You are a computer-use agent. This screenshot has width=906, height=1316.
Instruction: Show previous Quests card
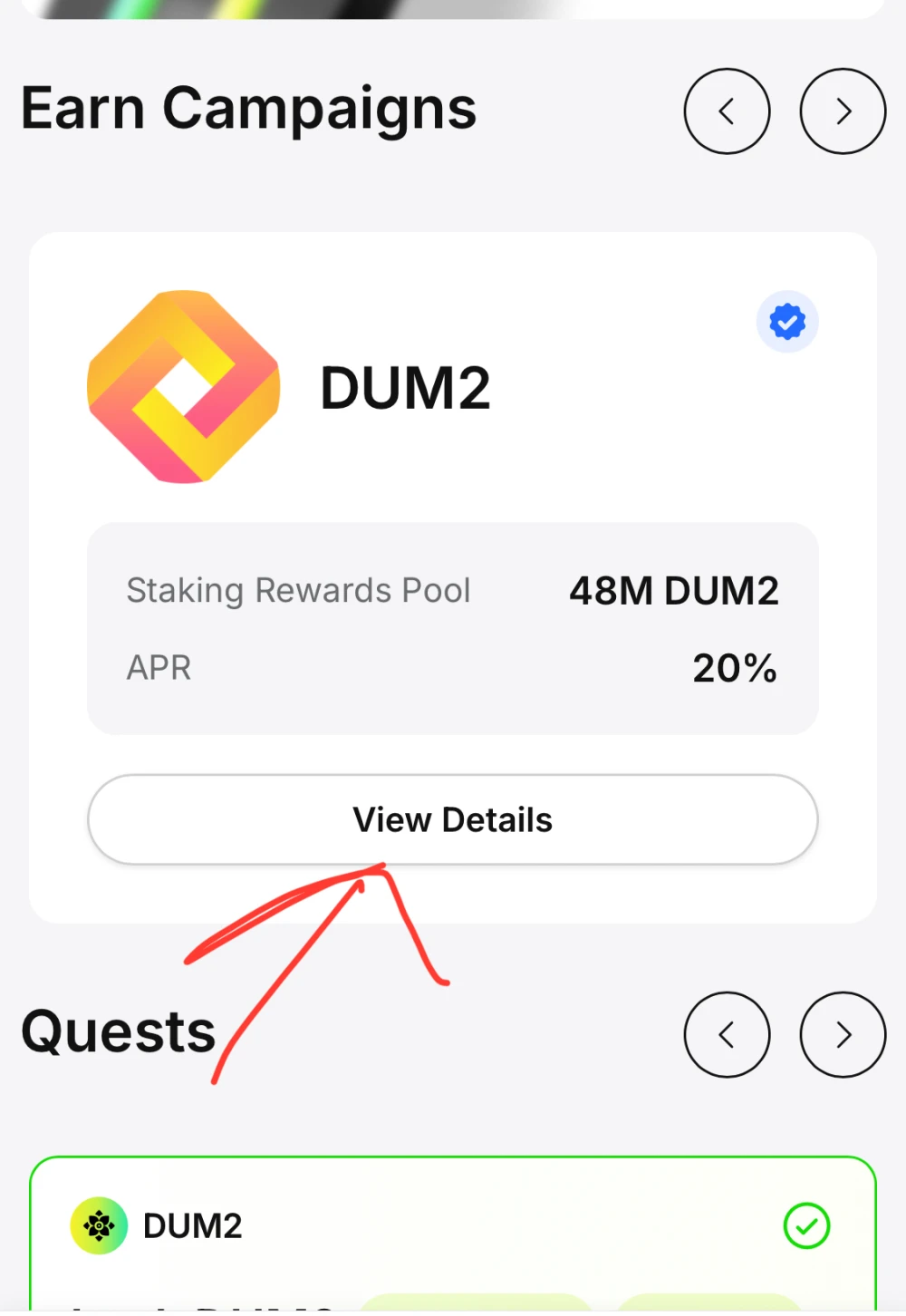[727, 1034]
